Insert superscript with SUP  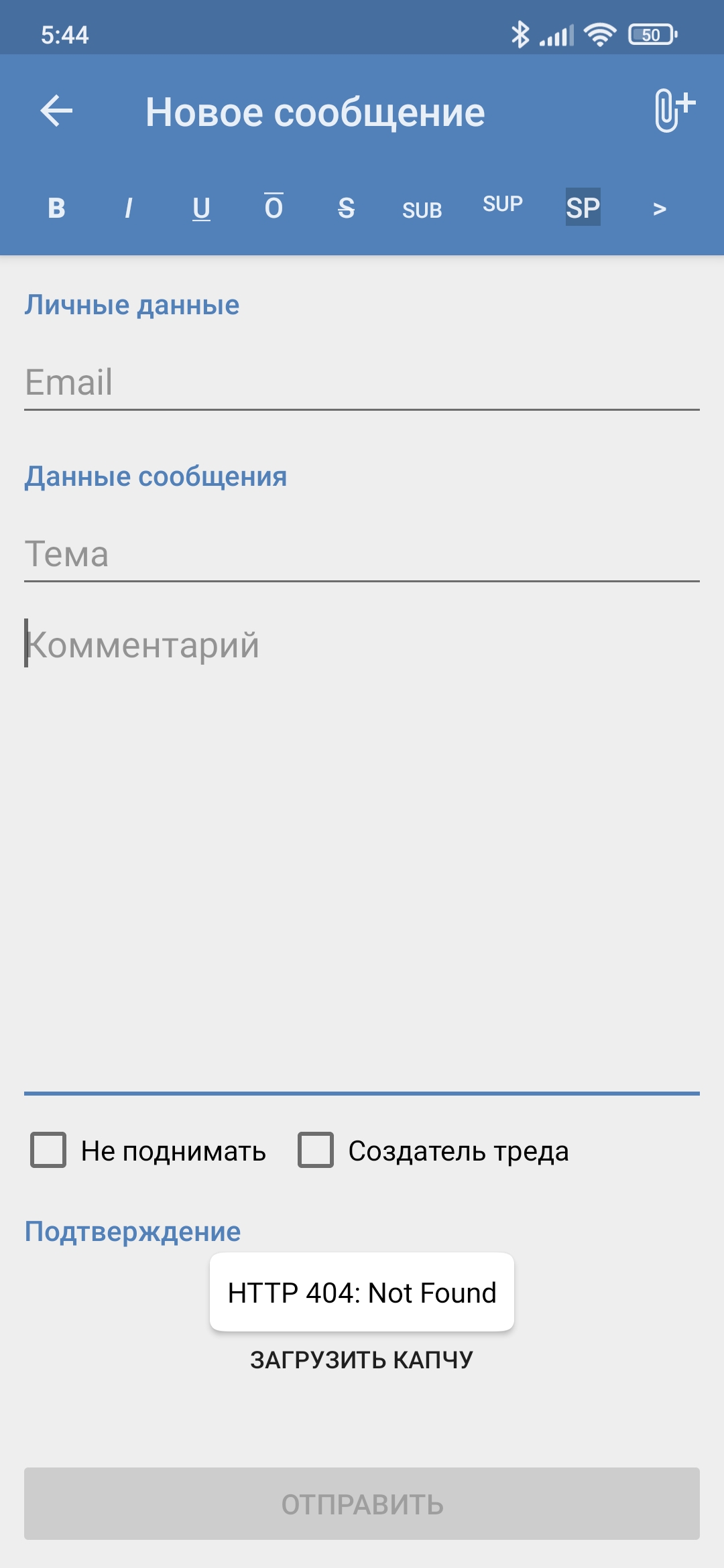pyautogui.click(x=503, y=204)
